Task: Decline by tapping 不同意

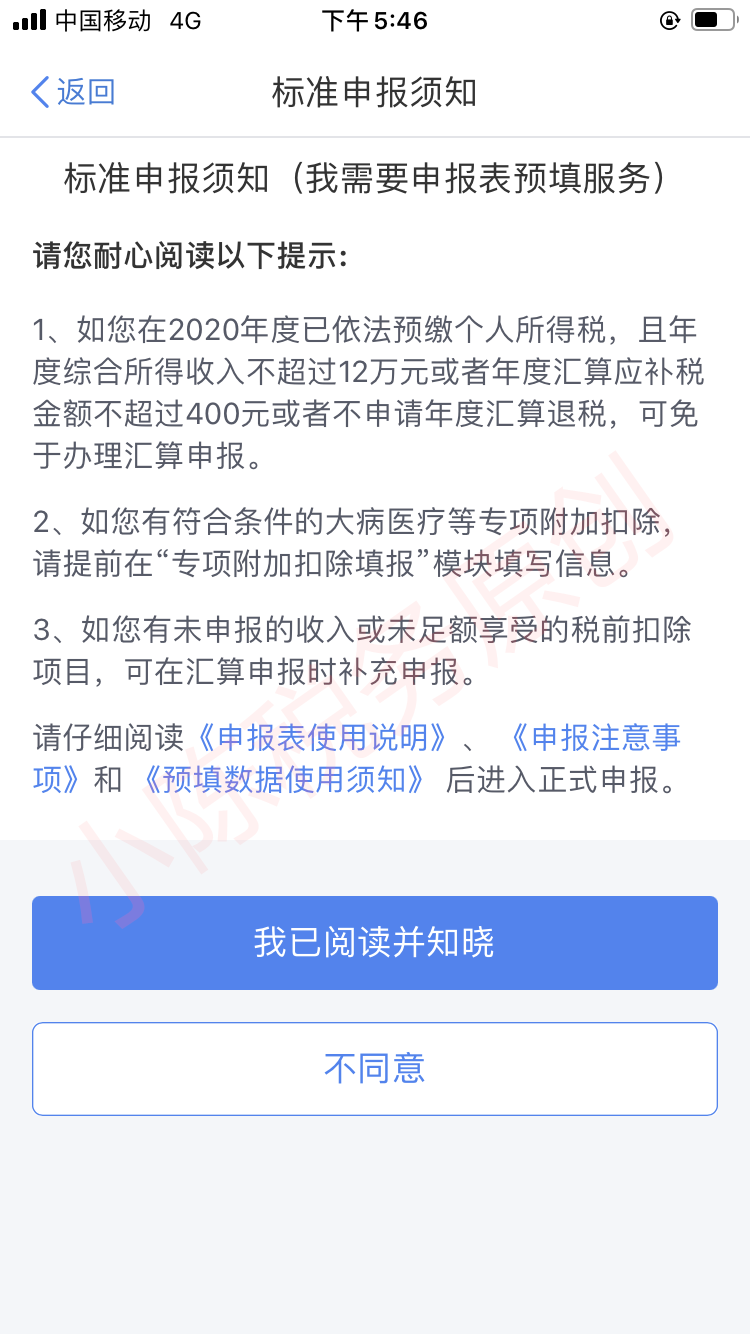Action: tap(375, 1068)
